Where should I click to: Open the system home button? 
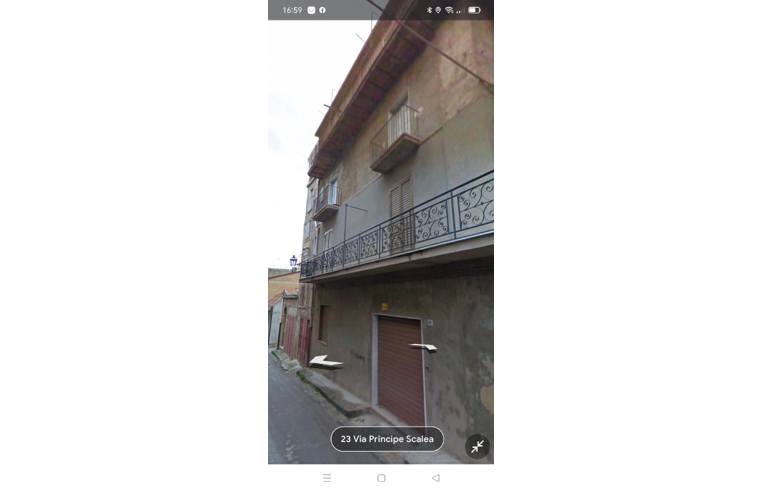381,478
